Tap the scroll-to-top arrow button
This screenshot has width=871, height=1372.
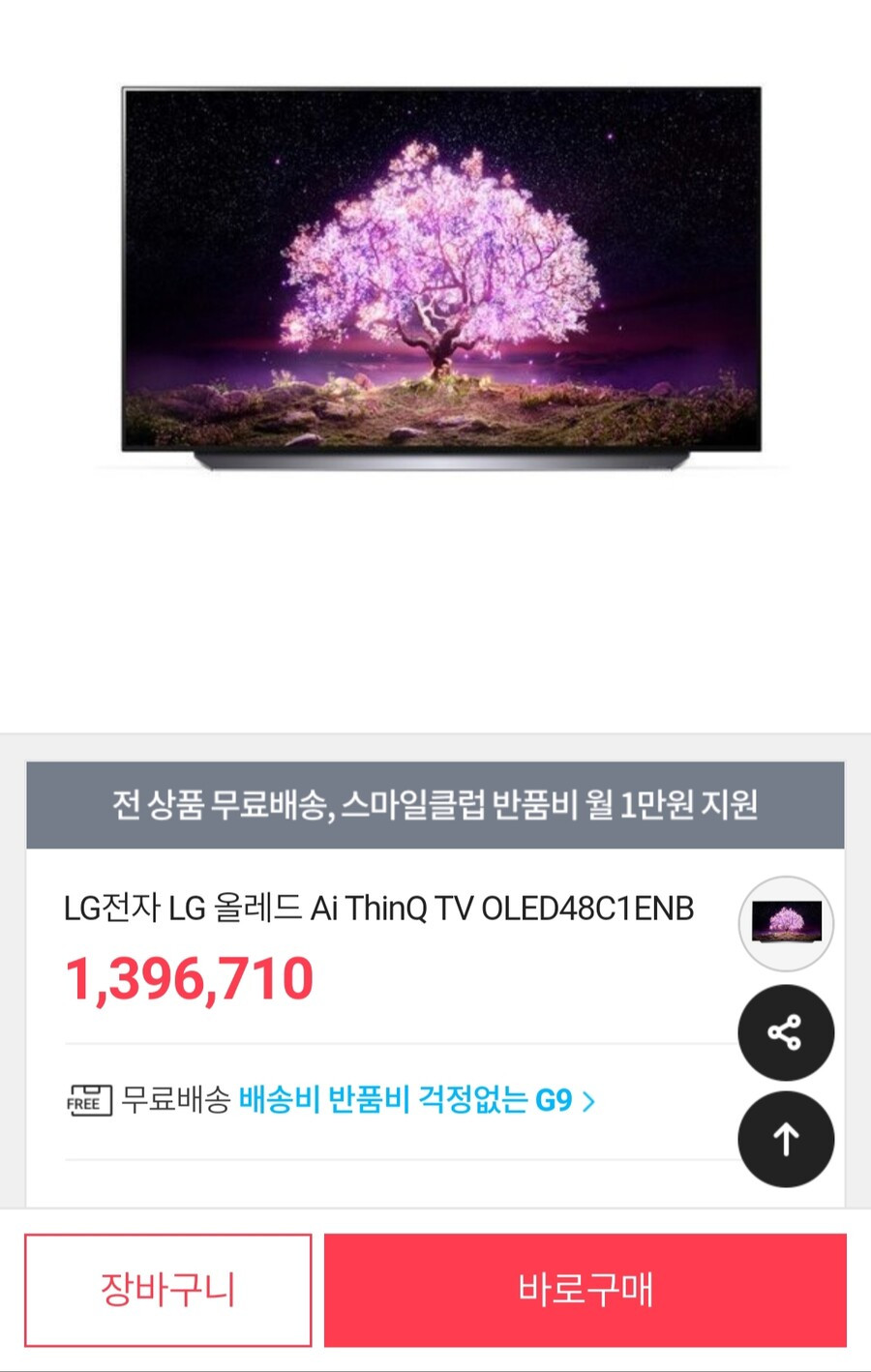pyautogui.click(x=785, y=1139)
